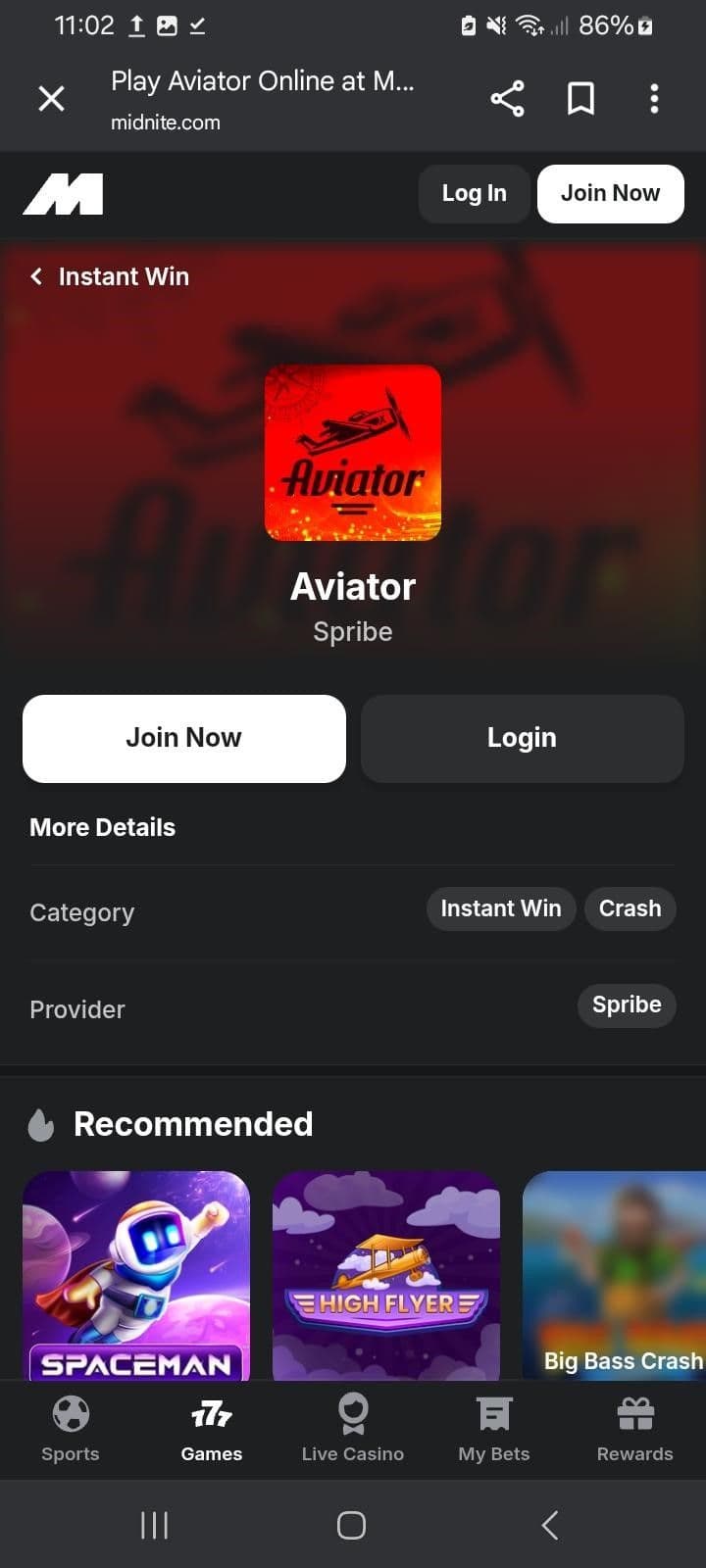This screenshot has width=706, height=1568.
Task: Open the Spribe provider chip
Action: pyautogui.click(x=627, y=1004)
